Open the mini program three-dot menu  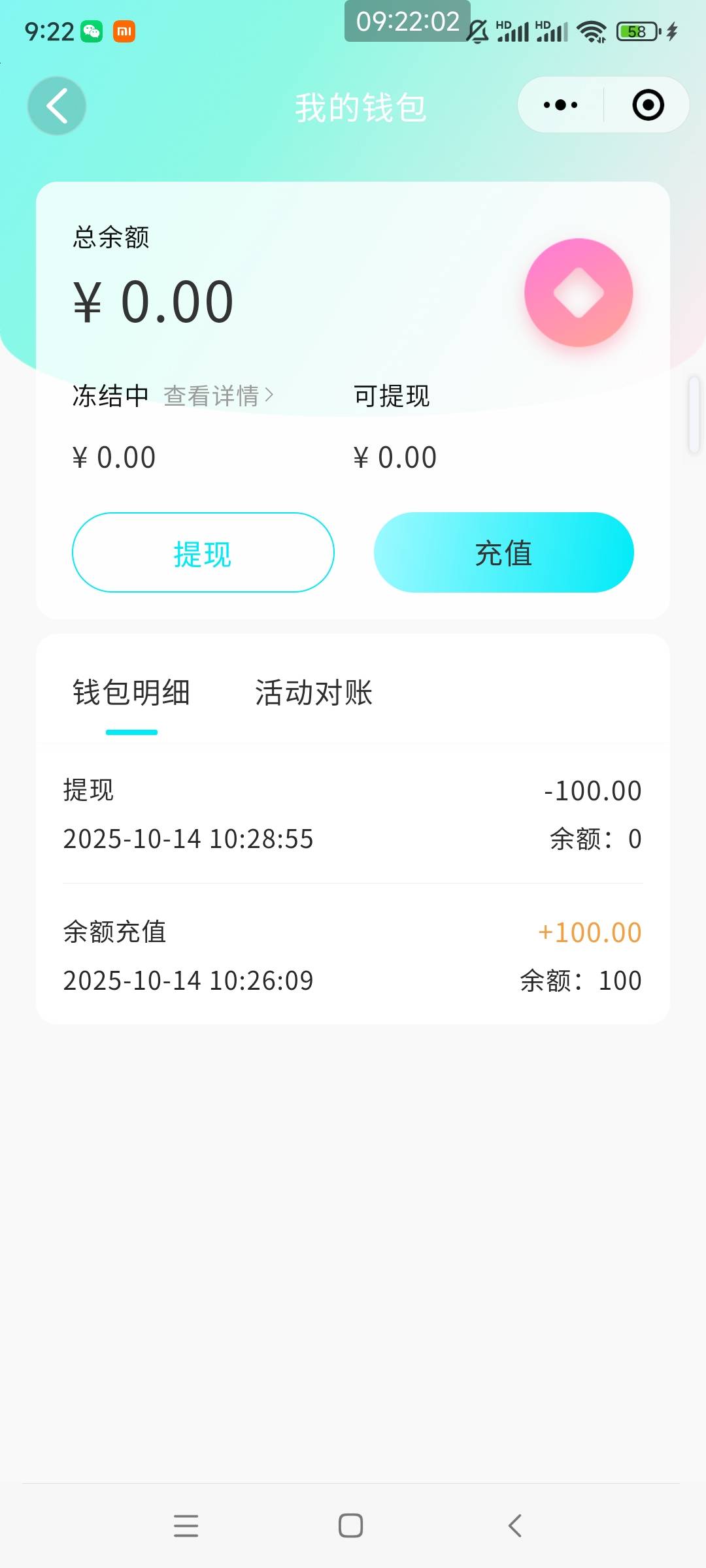point(560,105)
